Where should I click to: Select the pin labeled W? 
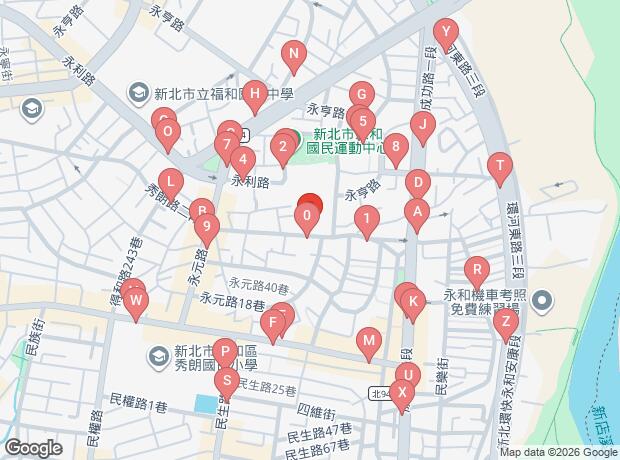[136, 300]
